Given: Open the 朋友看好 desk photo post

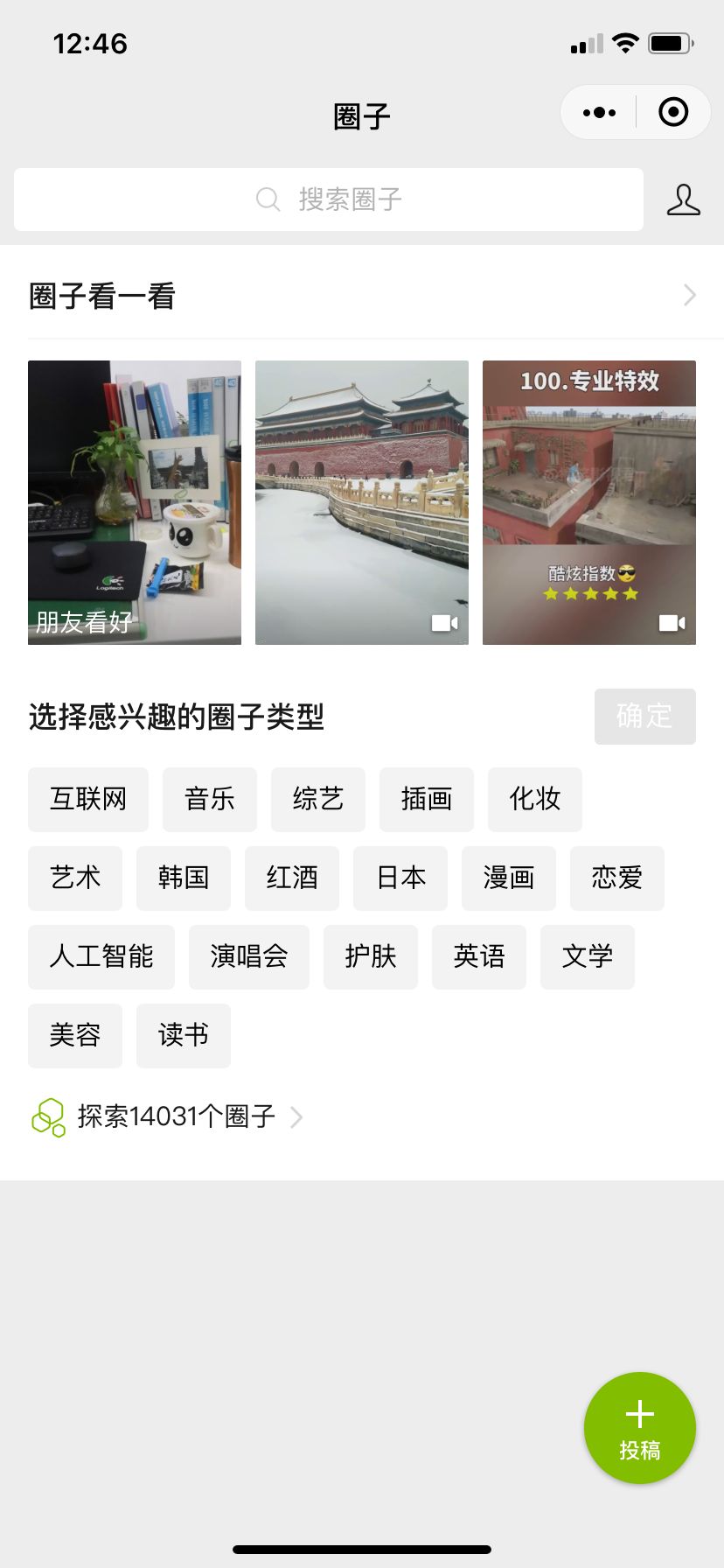Looking at the screenshot, I should pos(135,502).
